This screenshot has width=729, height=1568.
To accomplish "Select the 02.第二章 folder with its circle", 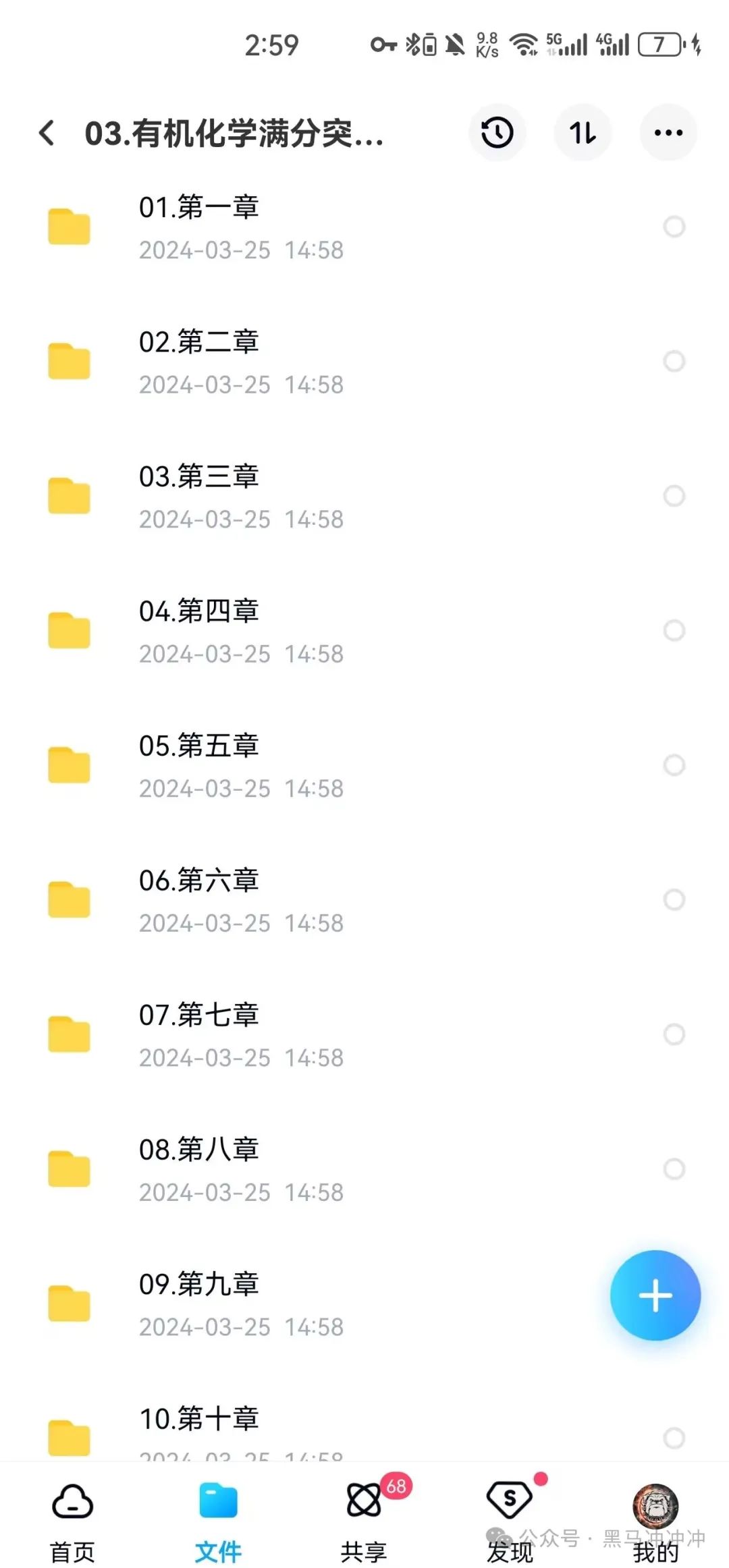I will [x=674, y=361].
